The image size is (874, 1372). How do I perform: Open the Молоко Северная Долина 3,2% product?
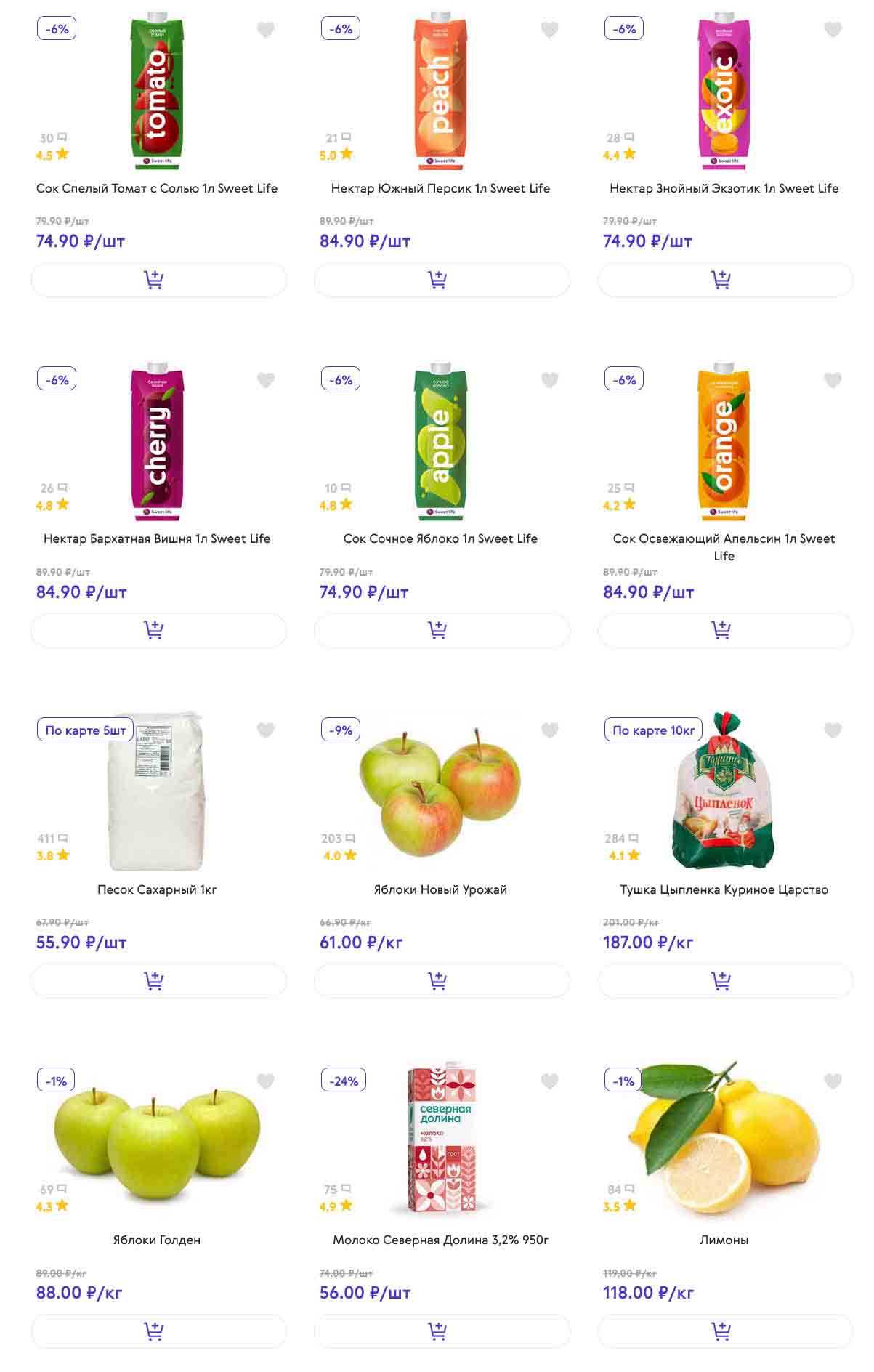pos(440,1240)
